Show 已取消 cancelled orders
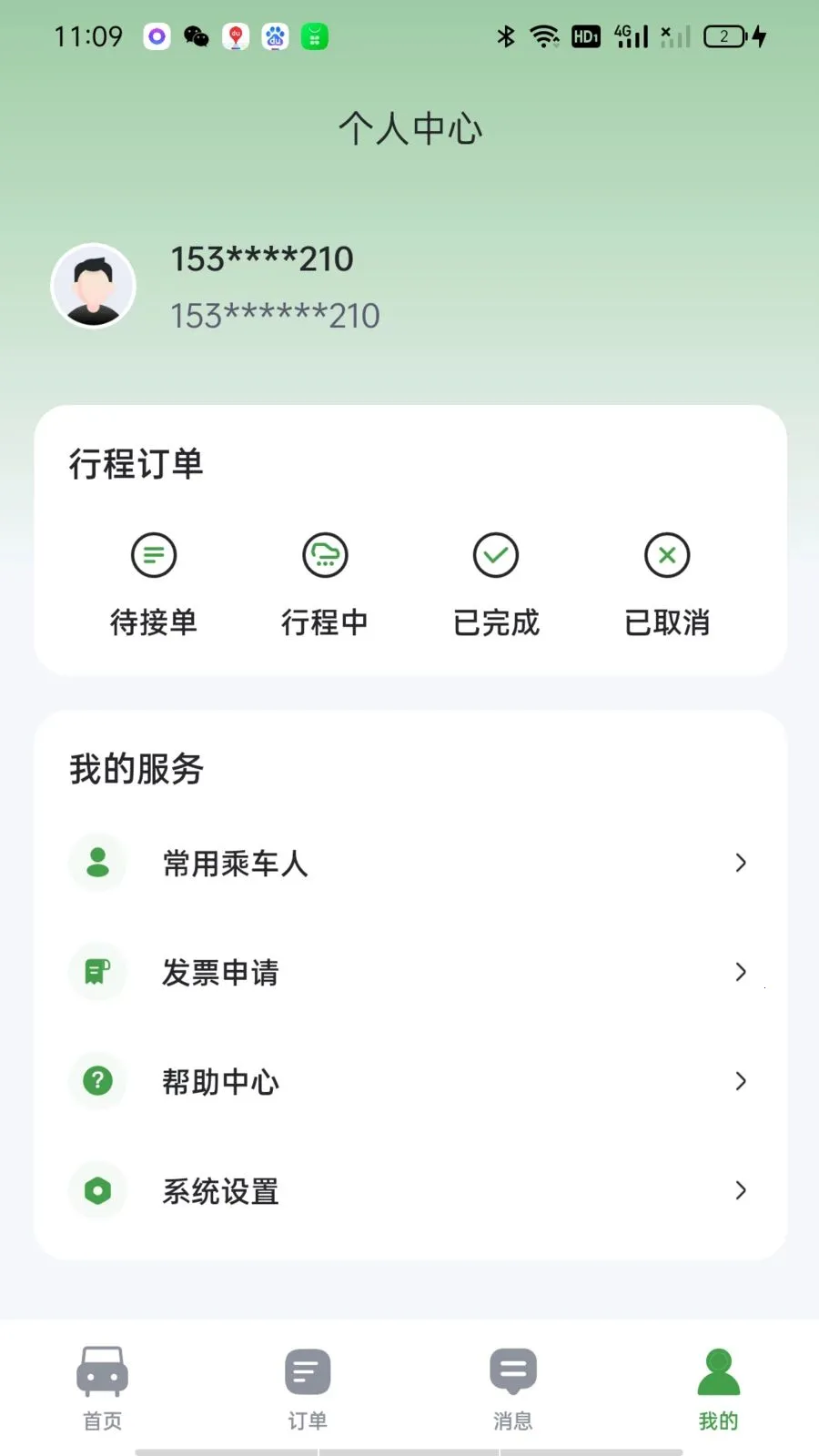819x1456 pixels. 667,582
